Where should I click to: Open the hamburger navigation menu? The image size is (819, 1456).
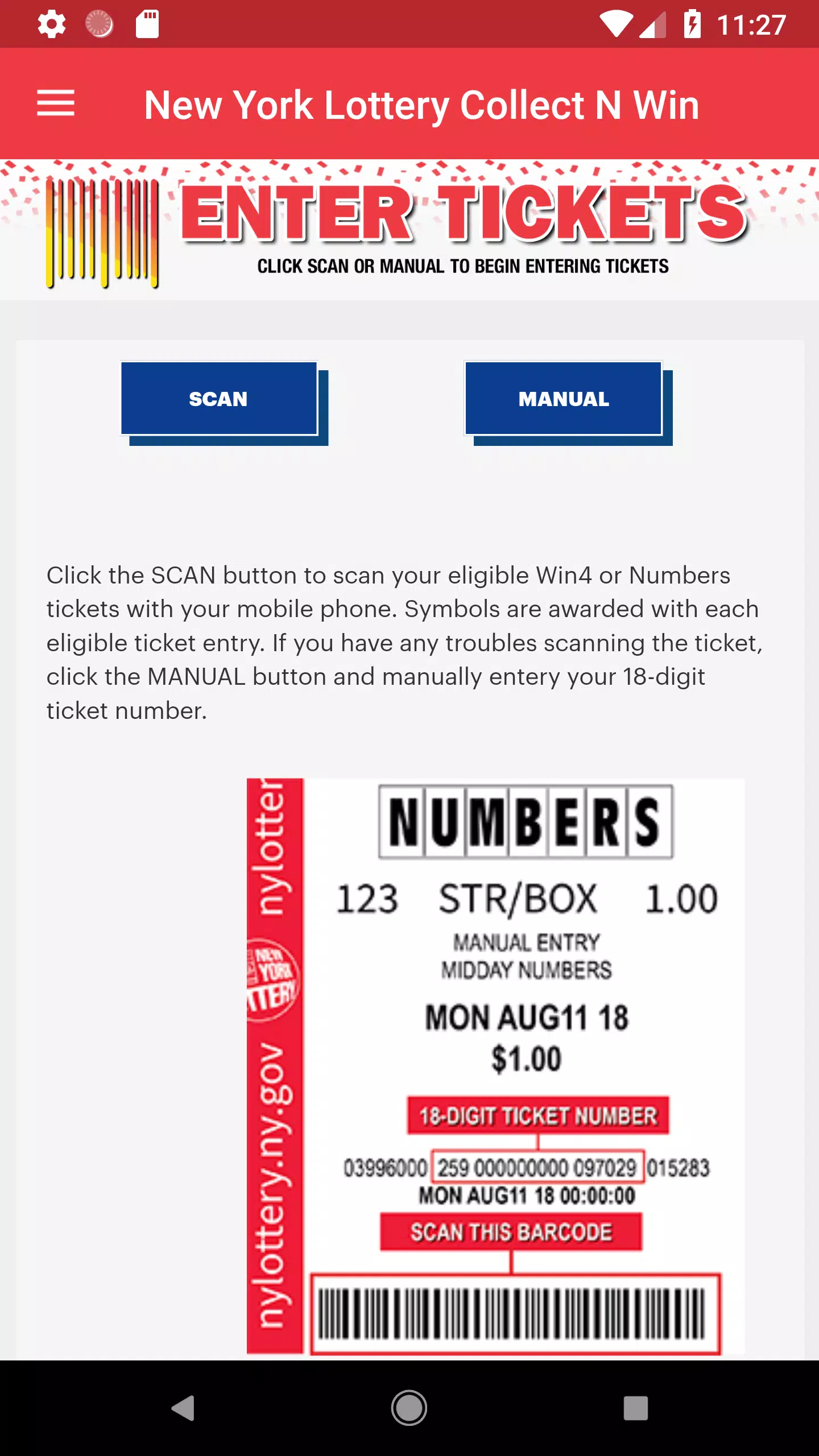pos(56,104)
